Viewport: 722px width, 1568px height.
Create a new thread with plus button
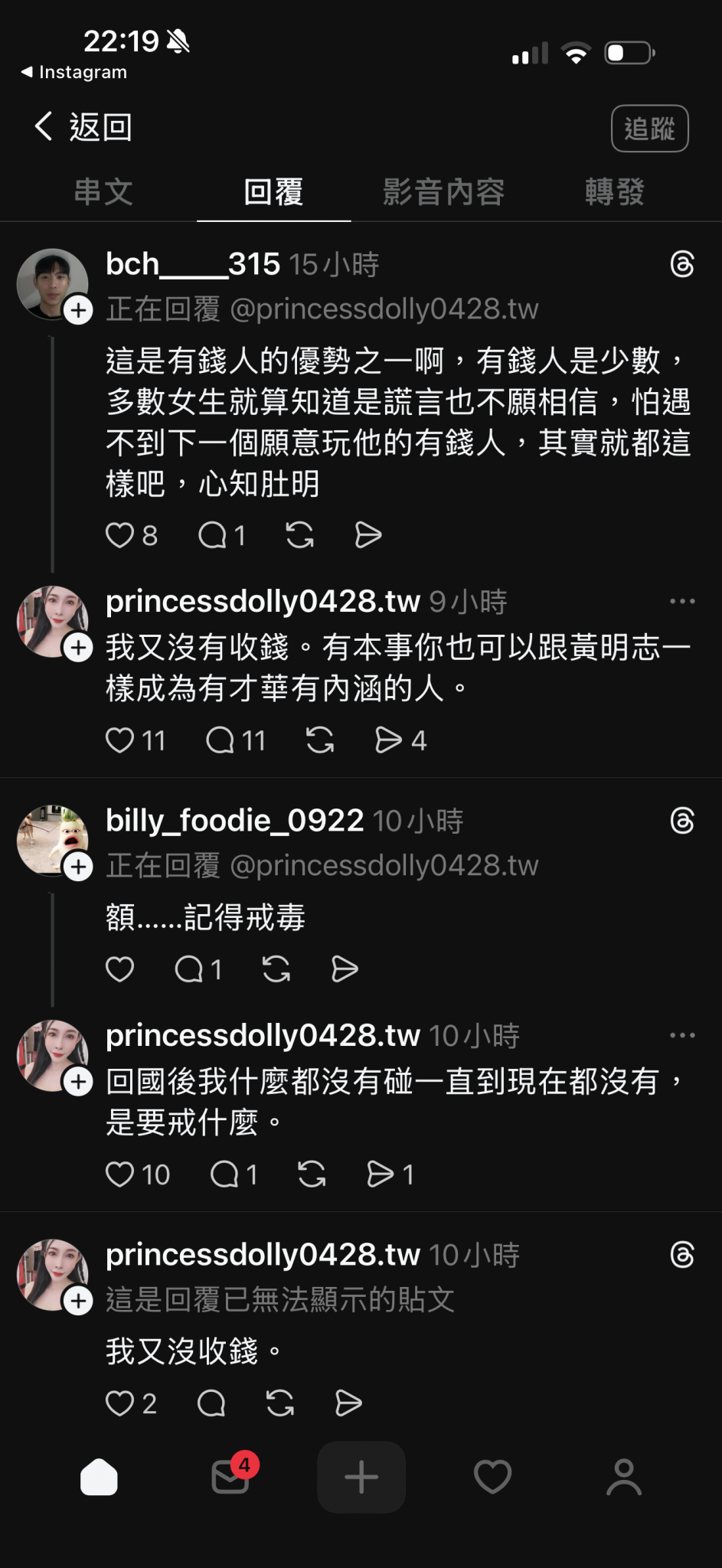click(x=361, y=1477)
